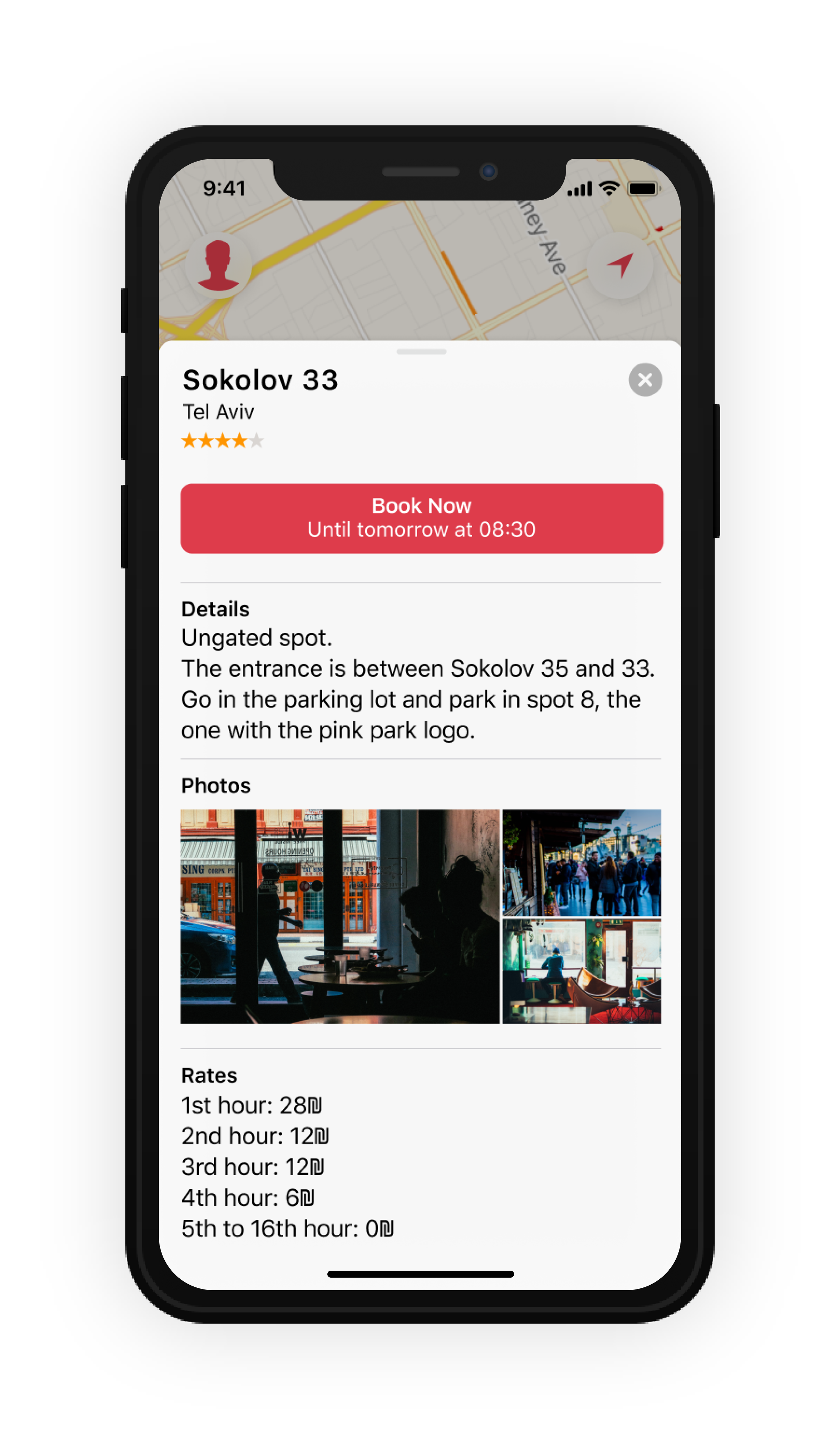The width and height of the screenshot is (840, 1449).
Task: Center map on my current location
Action: click(x=620, y=266)
